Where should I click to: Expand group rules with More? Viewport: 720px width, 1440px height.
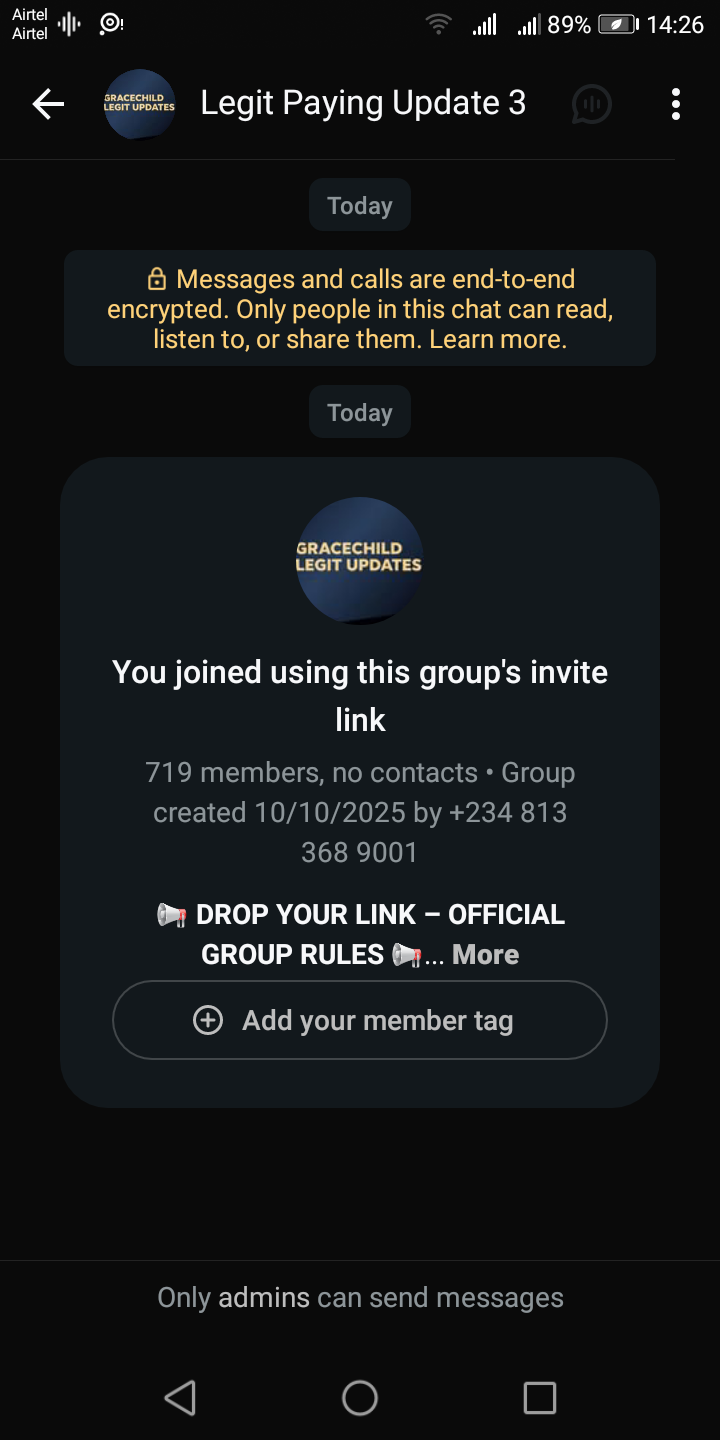tap(485, 955)
